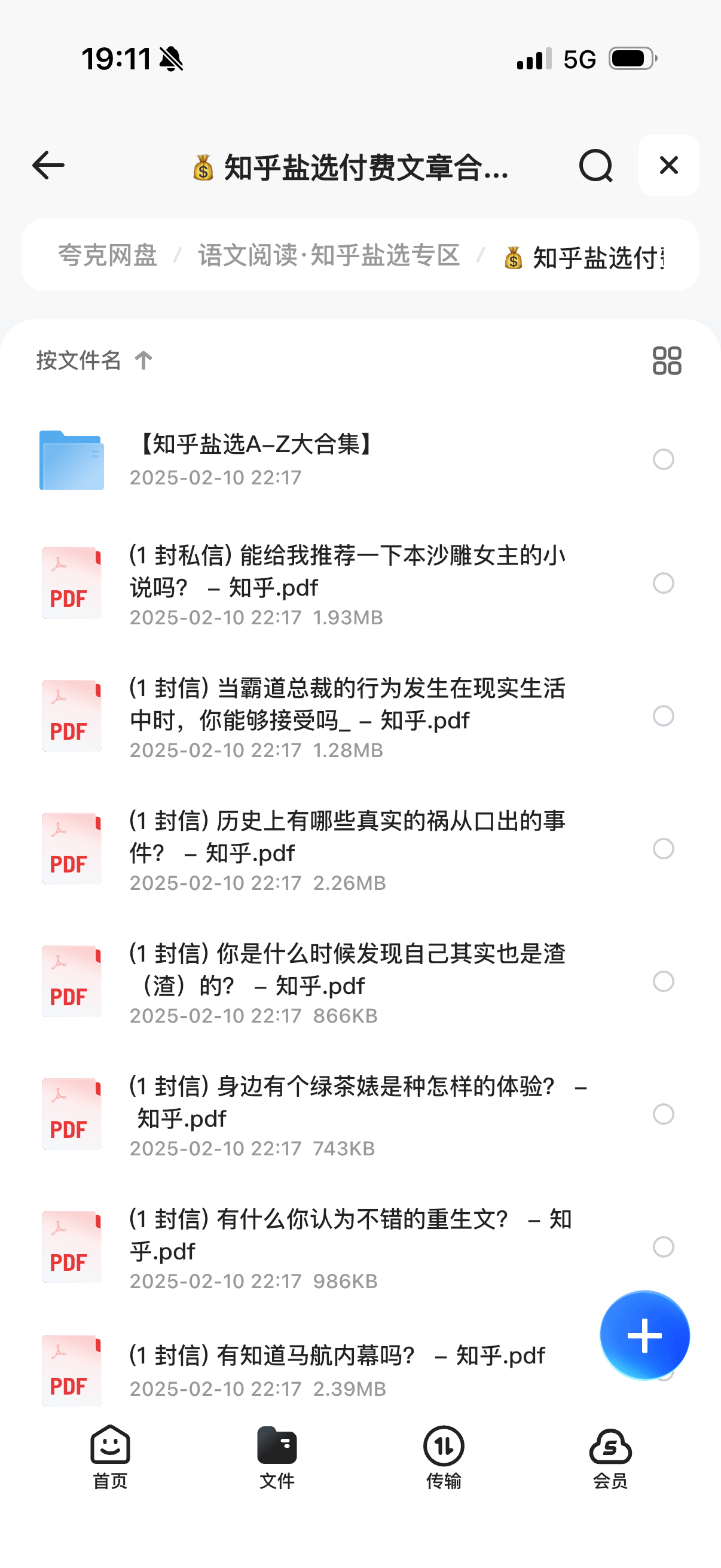721x1568 pixels.
Task: Open search in this folder
Action: [x=595, y=166]
